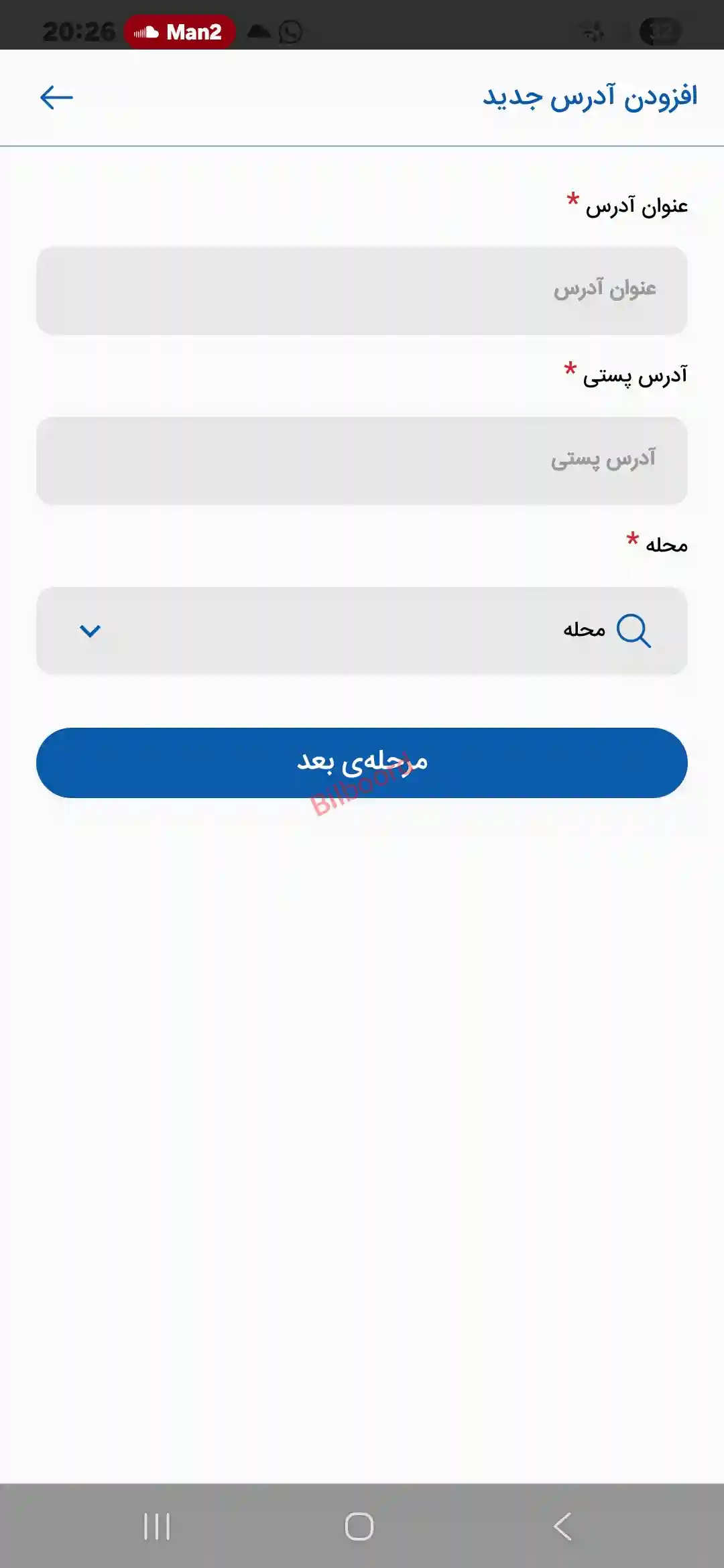Open the recent apps view

coord(157,1526)
